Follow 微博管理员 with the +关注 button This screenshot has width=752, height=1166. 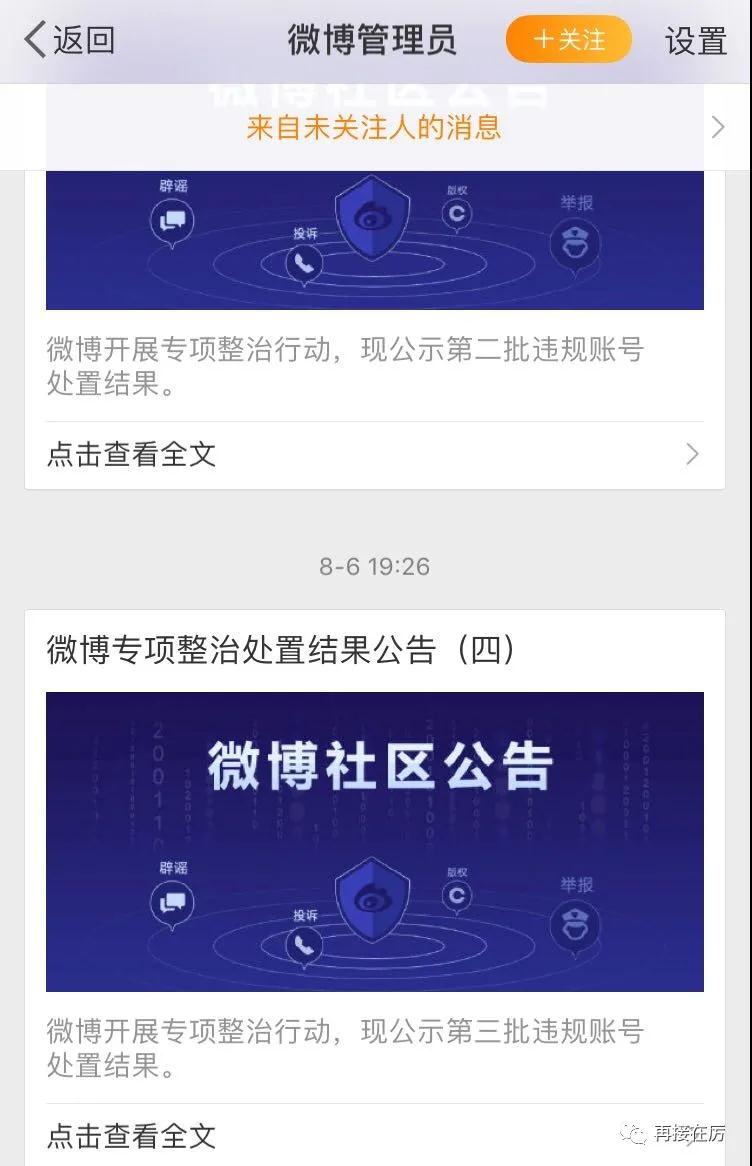[569, 40]
